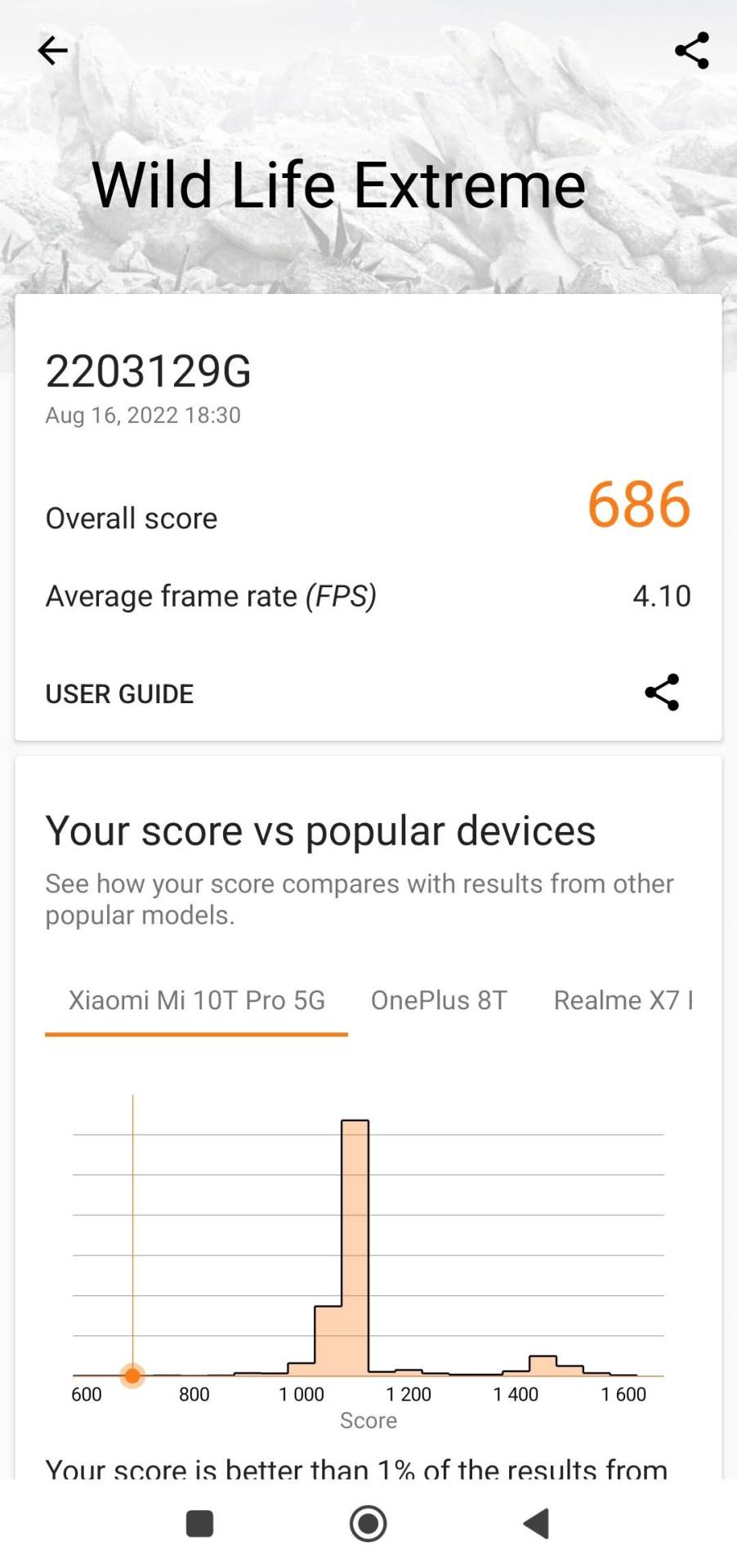Open recent apps with the square button
The image size is (737, 1568).
coord(200,1523)
